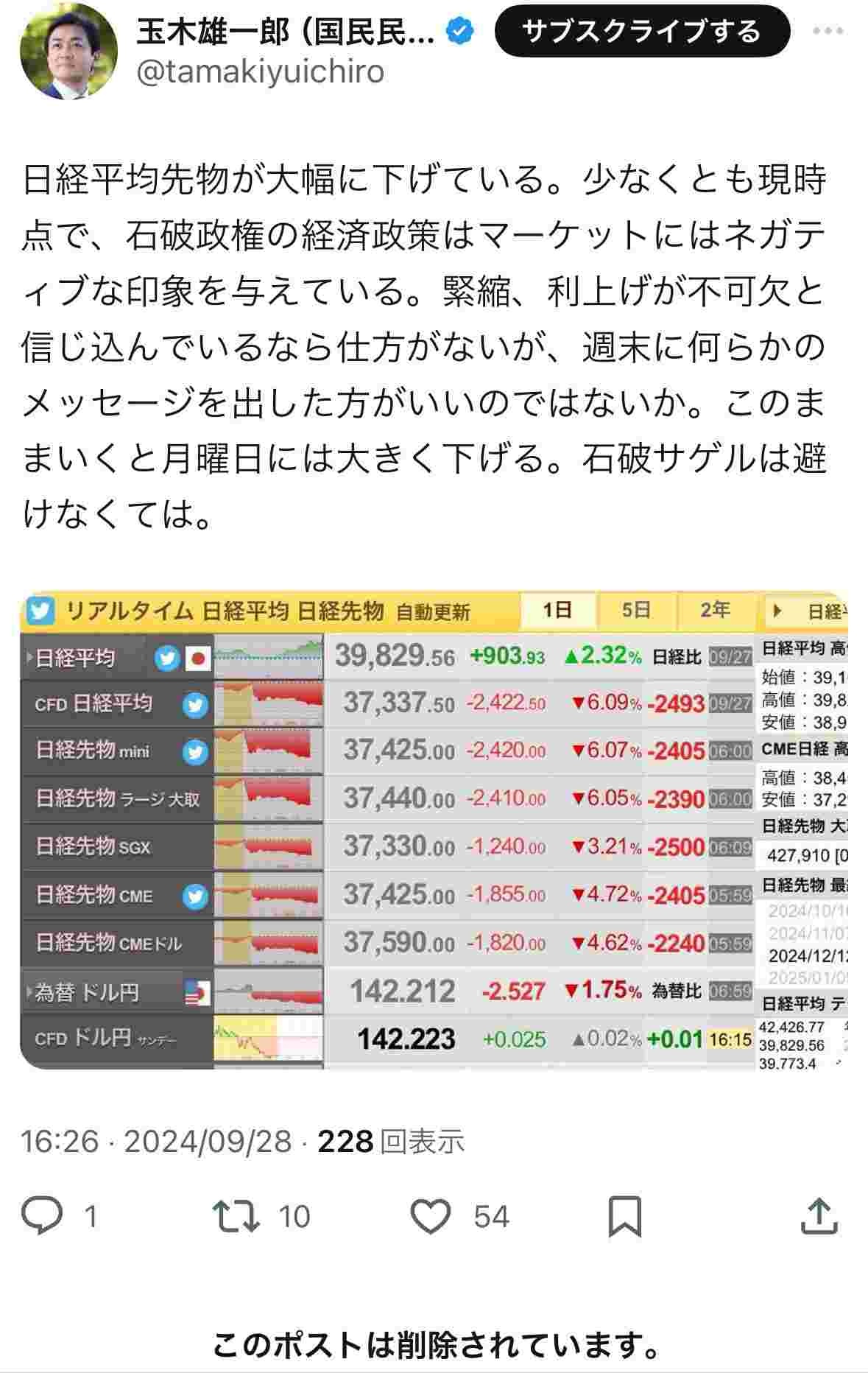
Task: Tap the サブスクライブする button
Action: pos(641,32)
